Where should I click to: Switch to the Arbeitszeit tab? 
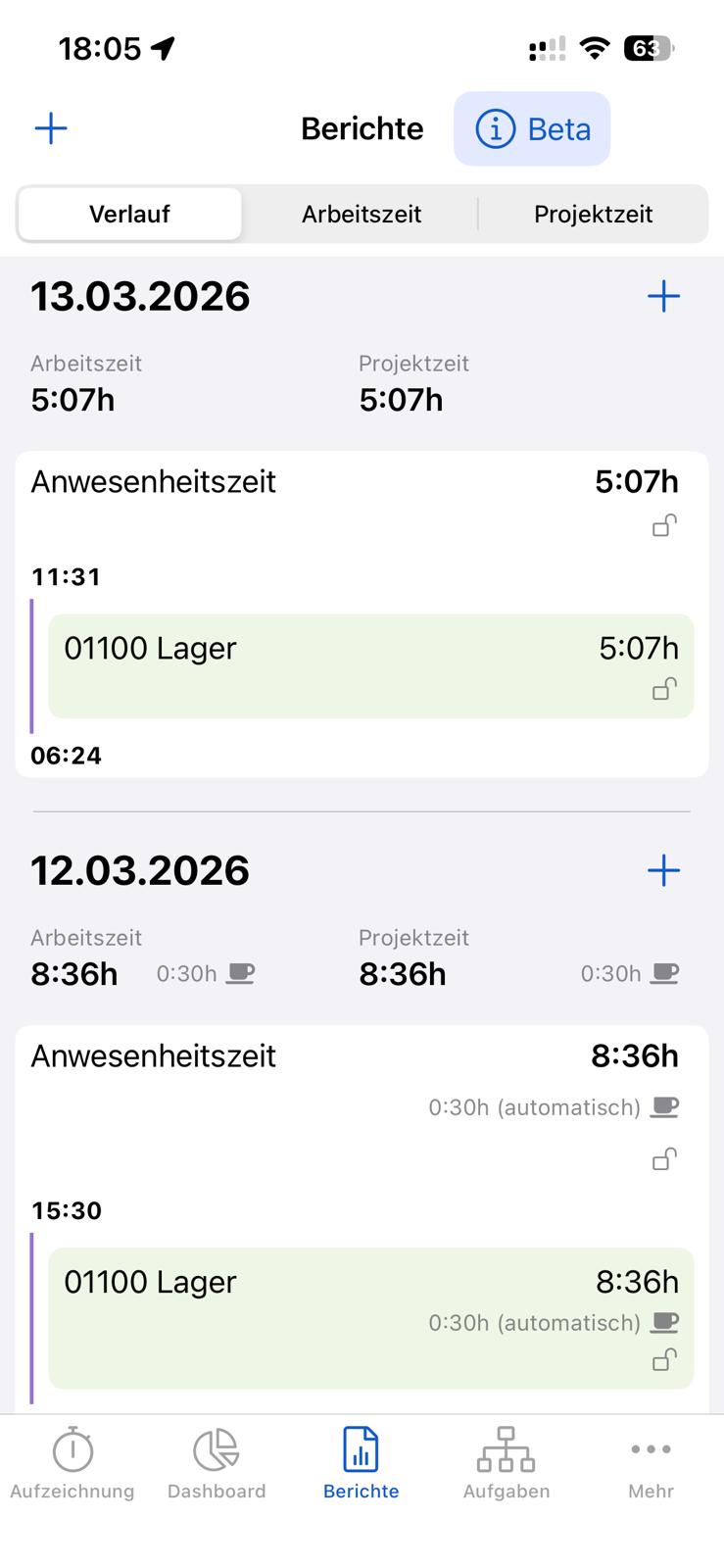361,214
